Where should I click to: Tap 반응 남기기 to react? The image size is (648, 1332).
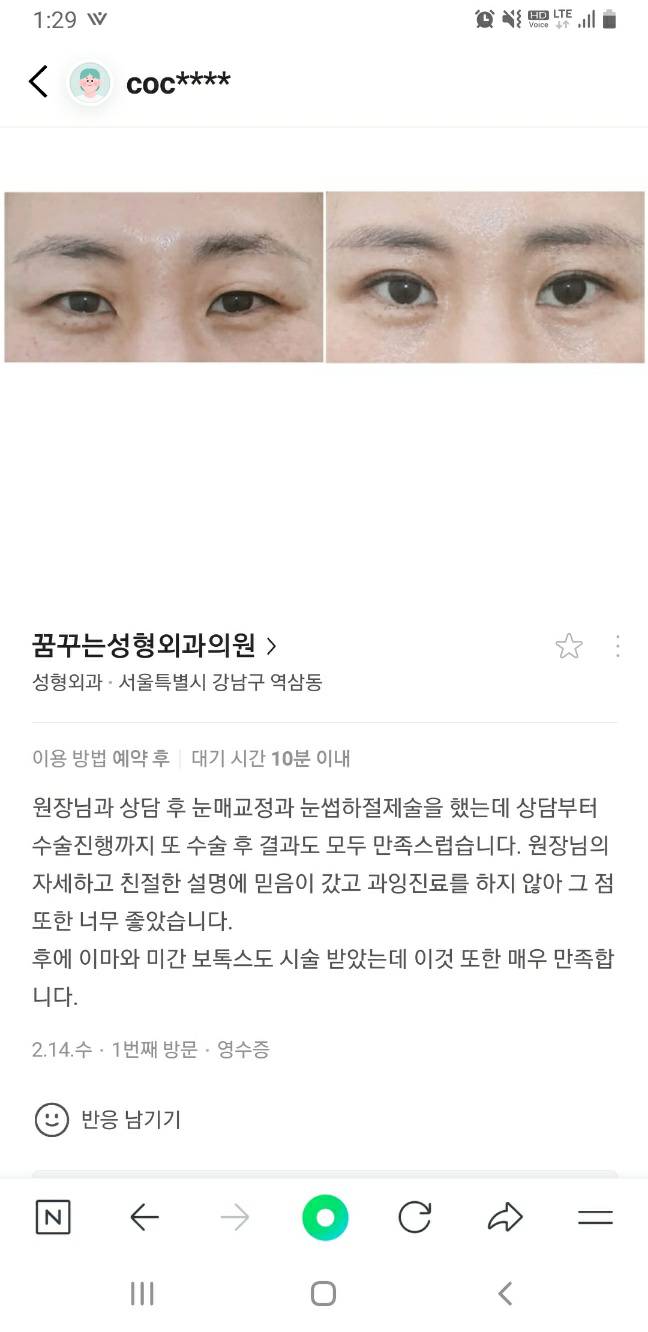pos(108,1119)
